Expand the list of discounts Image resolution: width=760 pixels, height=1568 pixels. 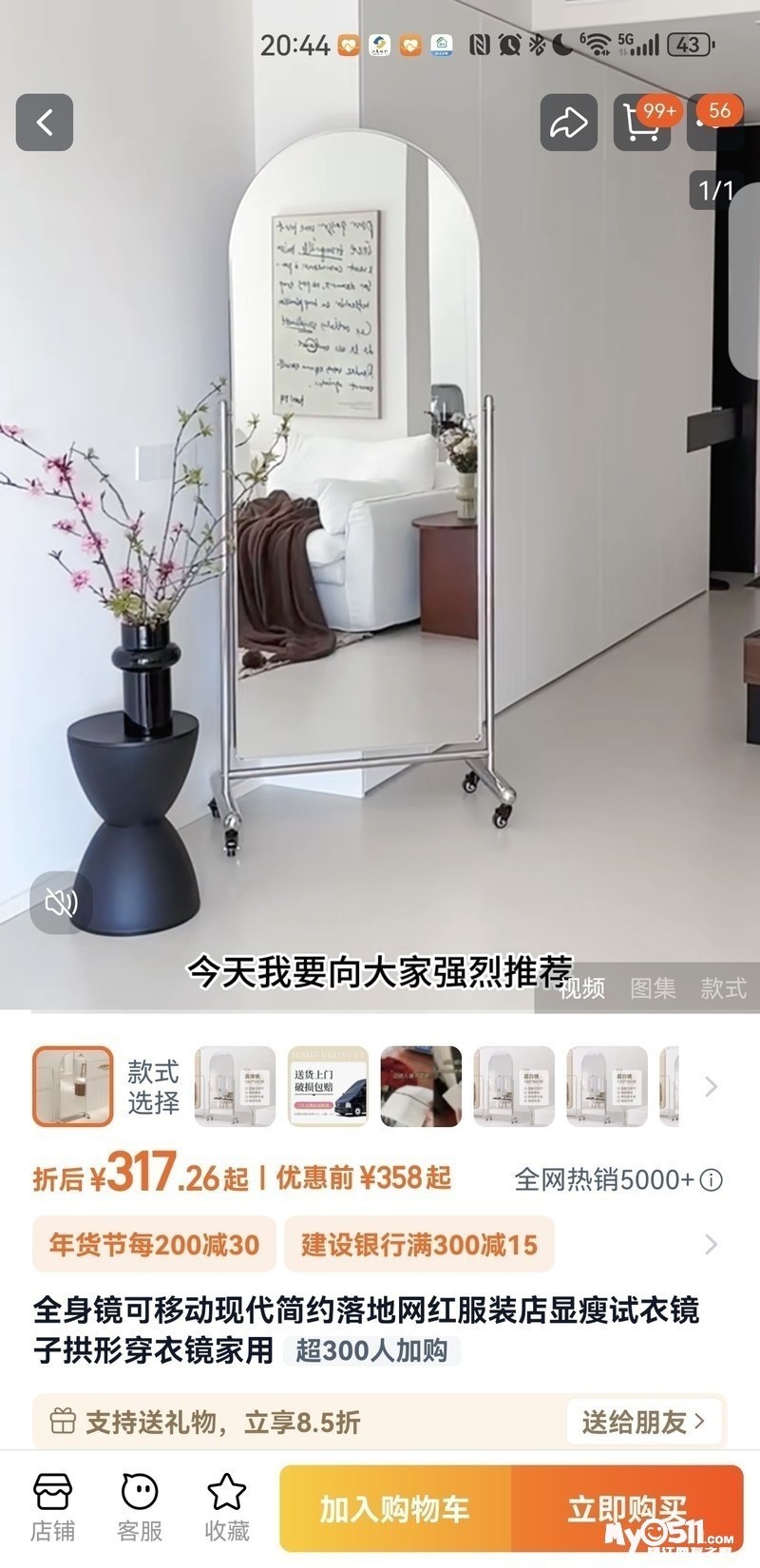[711, 1245]
